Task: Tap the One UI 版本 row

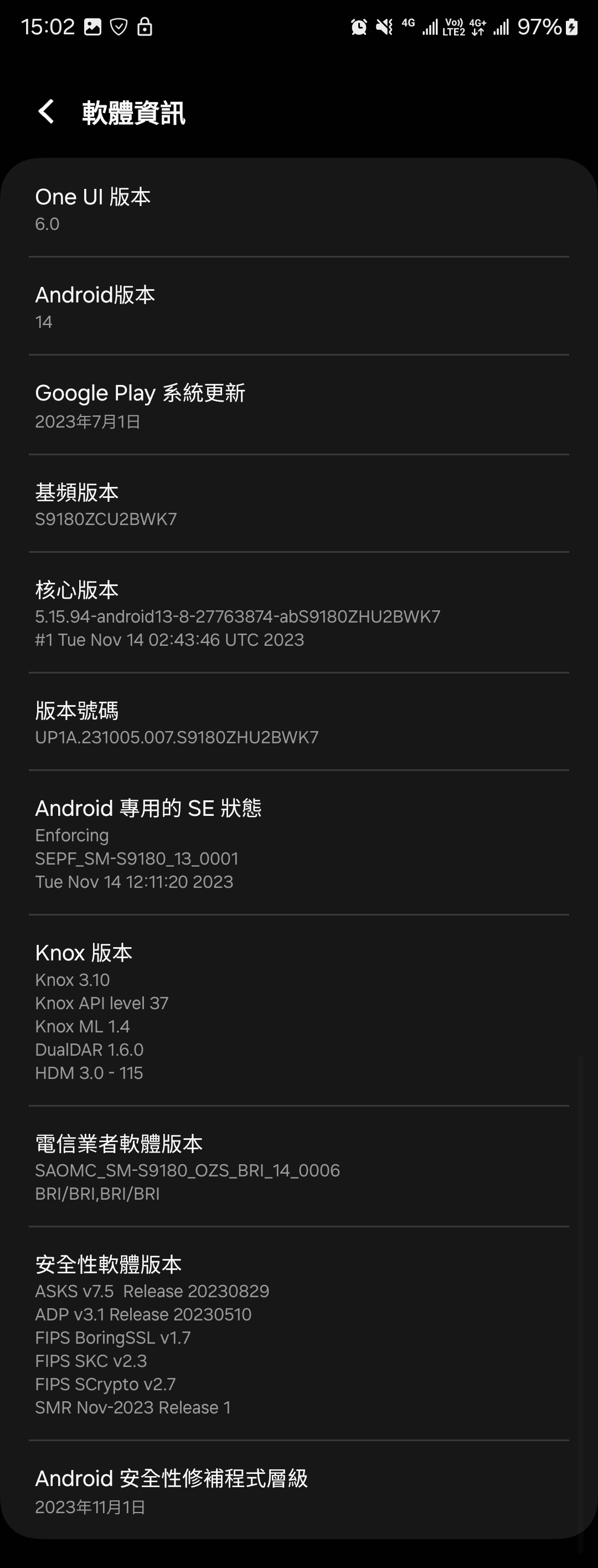Action: [x=298, y=209]
